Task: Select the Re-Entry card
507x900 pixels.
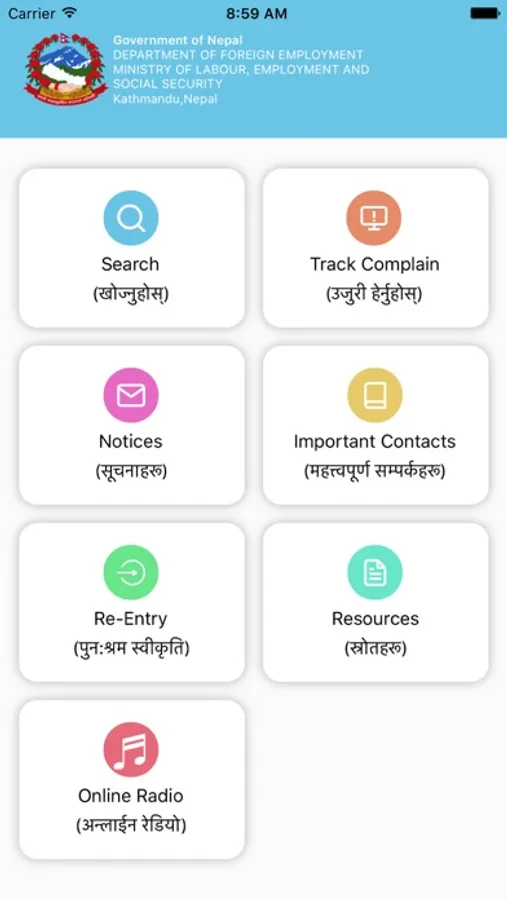Action: pyautogui.click(x=131, y=603)
